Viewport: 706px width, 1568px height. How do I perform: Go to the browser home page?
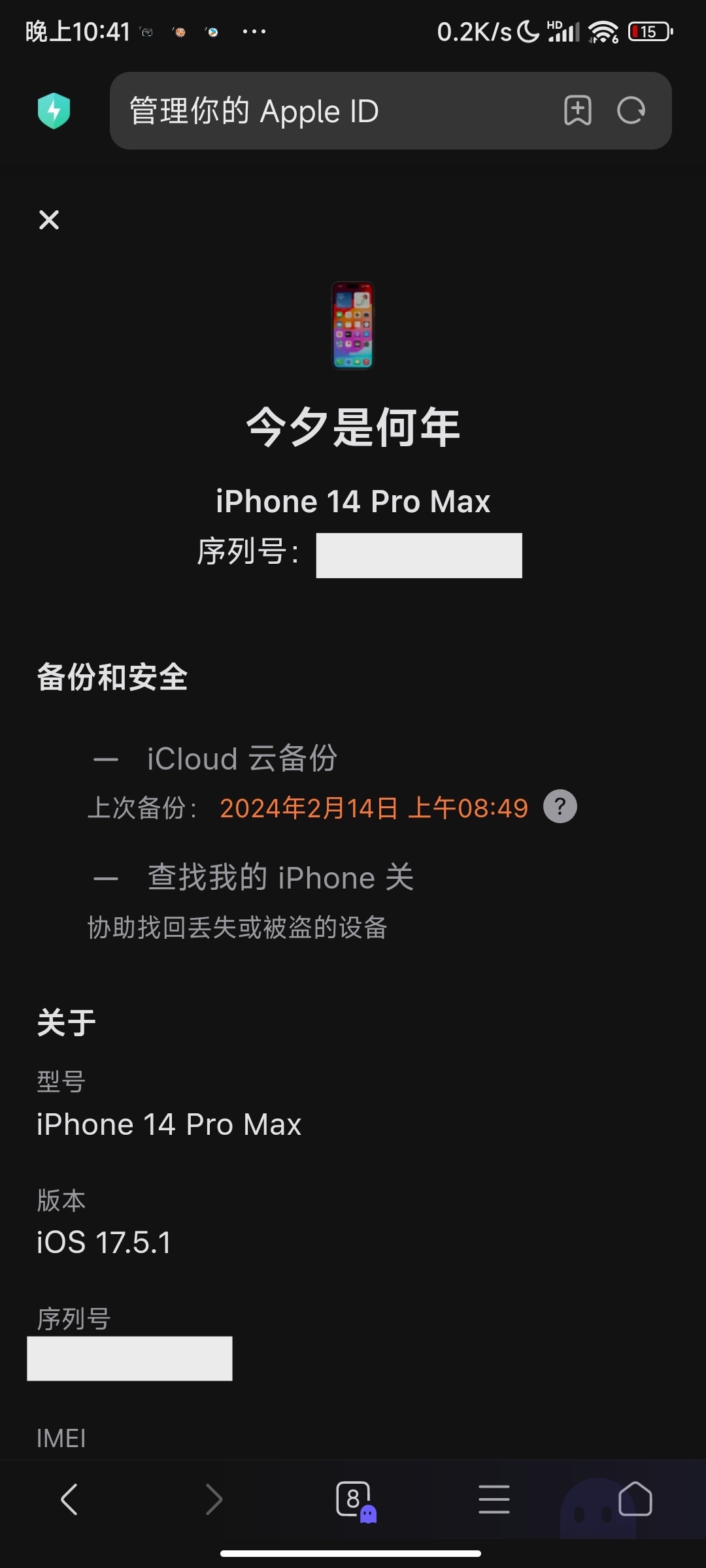[635, 1499]
